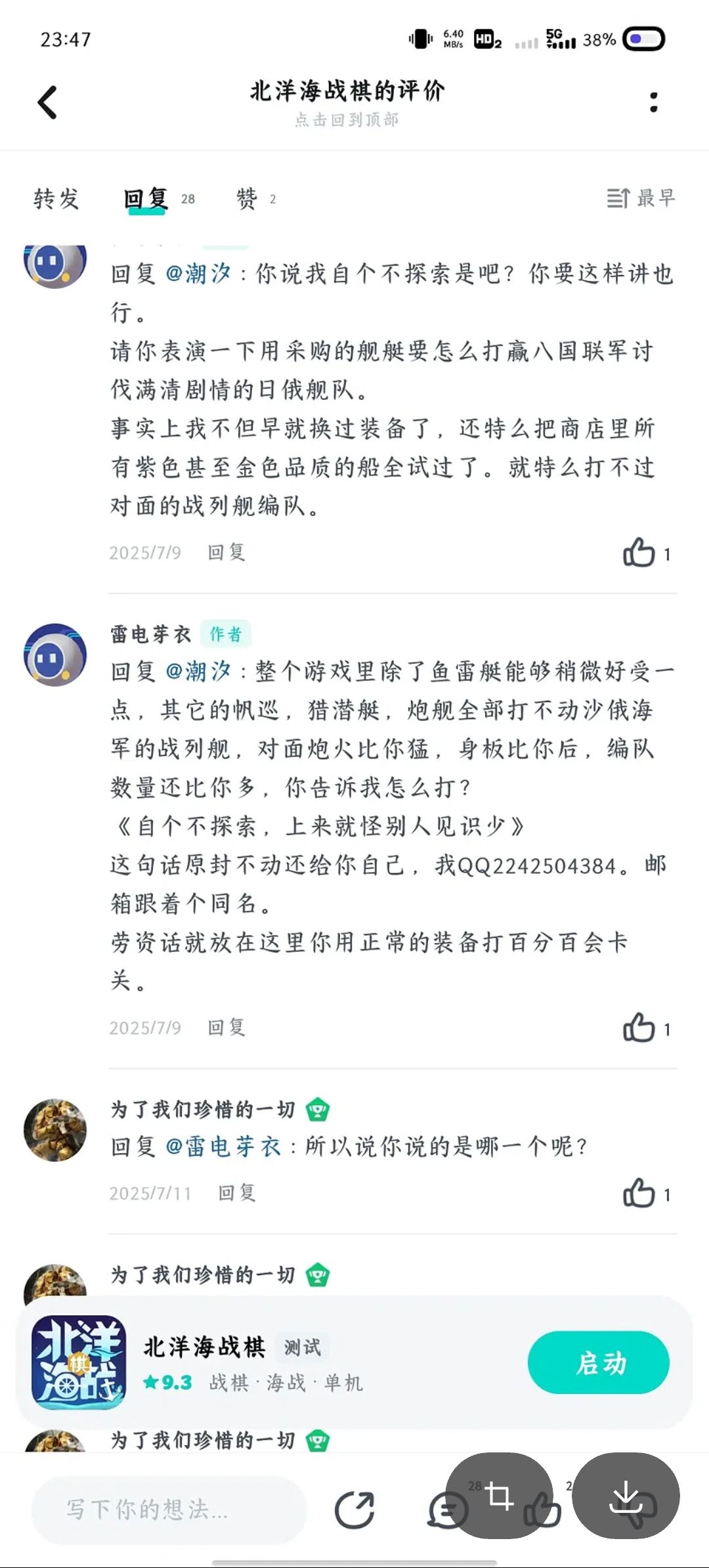
Task: Open the overflow menu at top right
Action: (x=653, y=102)
